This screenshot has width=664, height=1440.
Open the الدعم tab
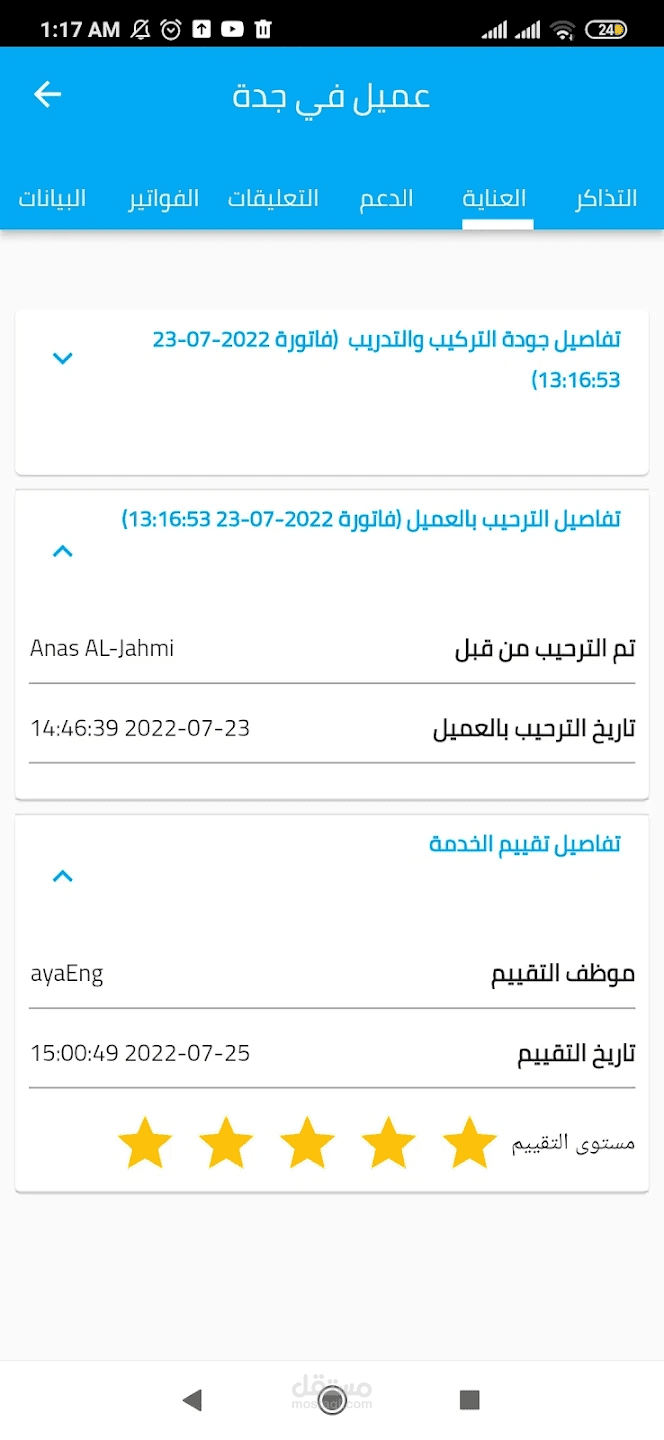pos(387,198)
